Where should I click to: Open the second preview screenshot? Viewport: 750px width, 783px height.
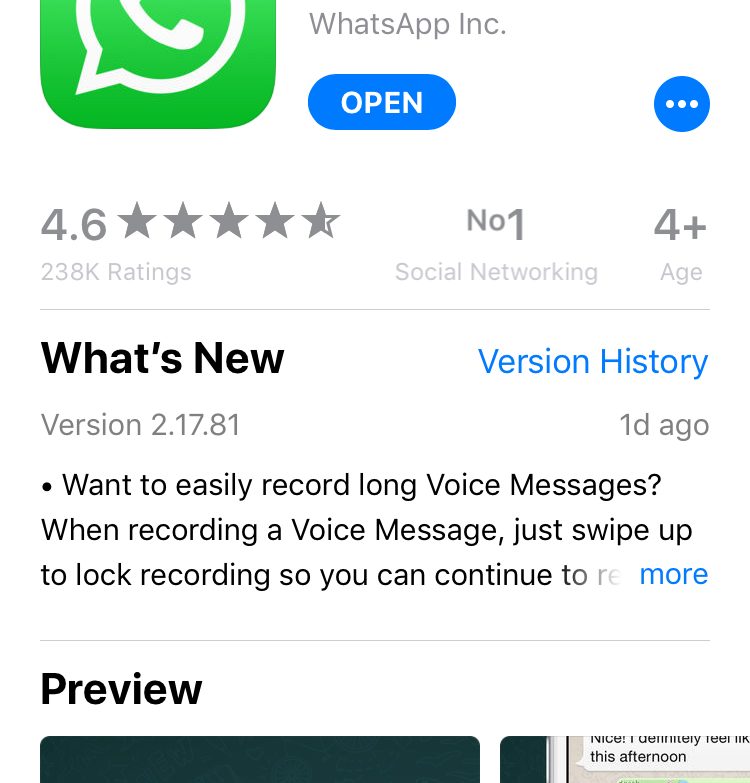[625, 760]
